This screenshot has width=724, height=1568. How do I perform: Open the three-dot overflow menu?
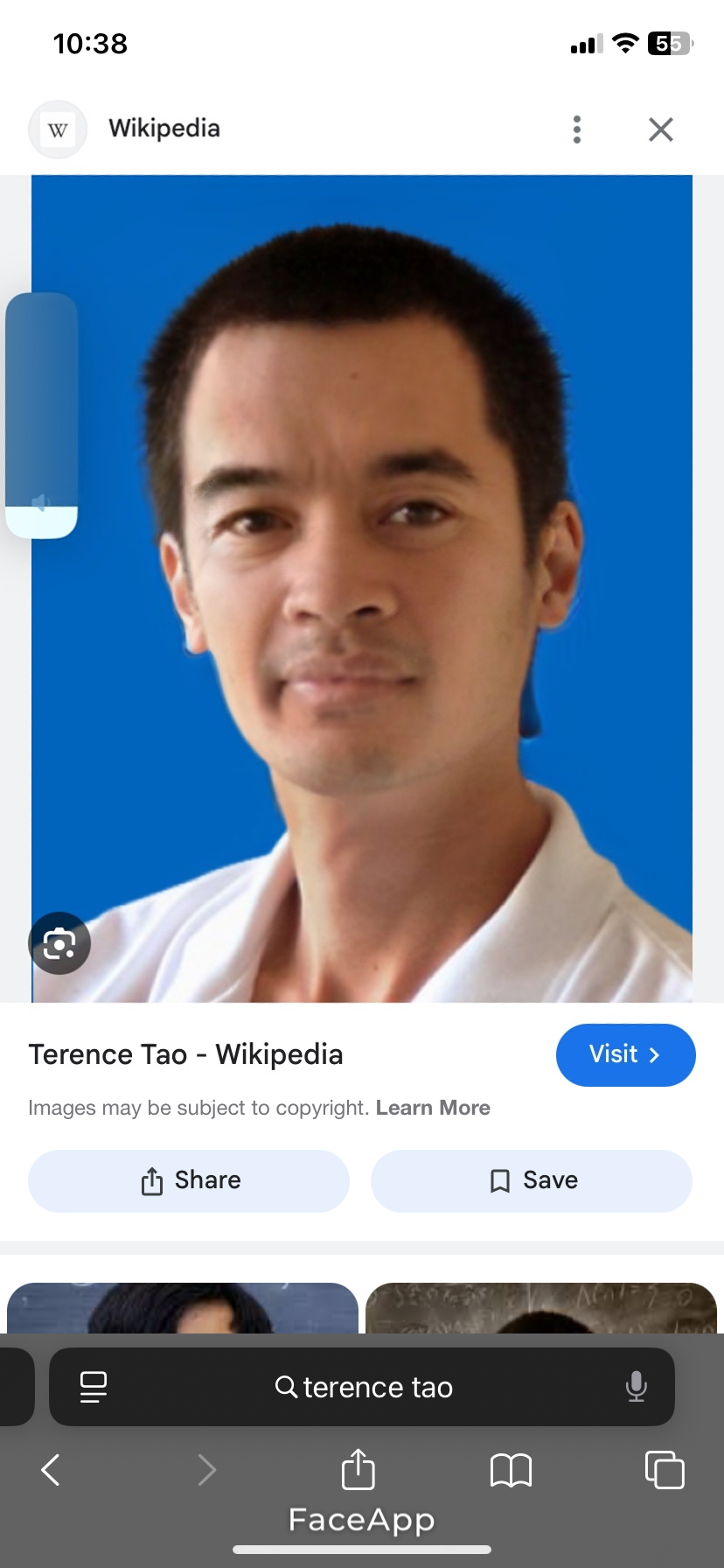(x=576, y=129)
